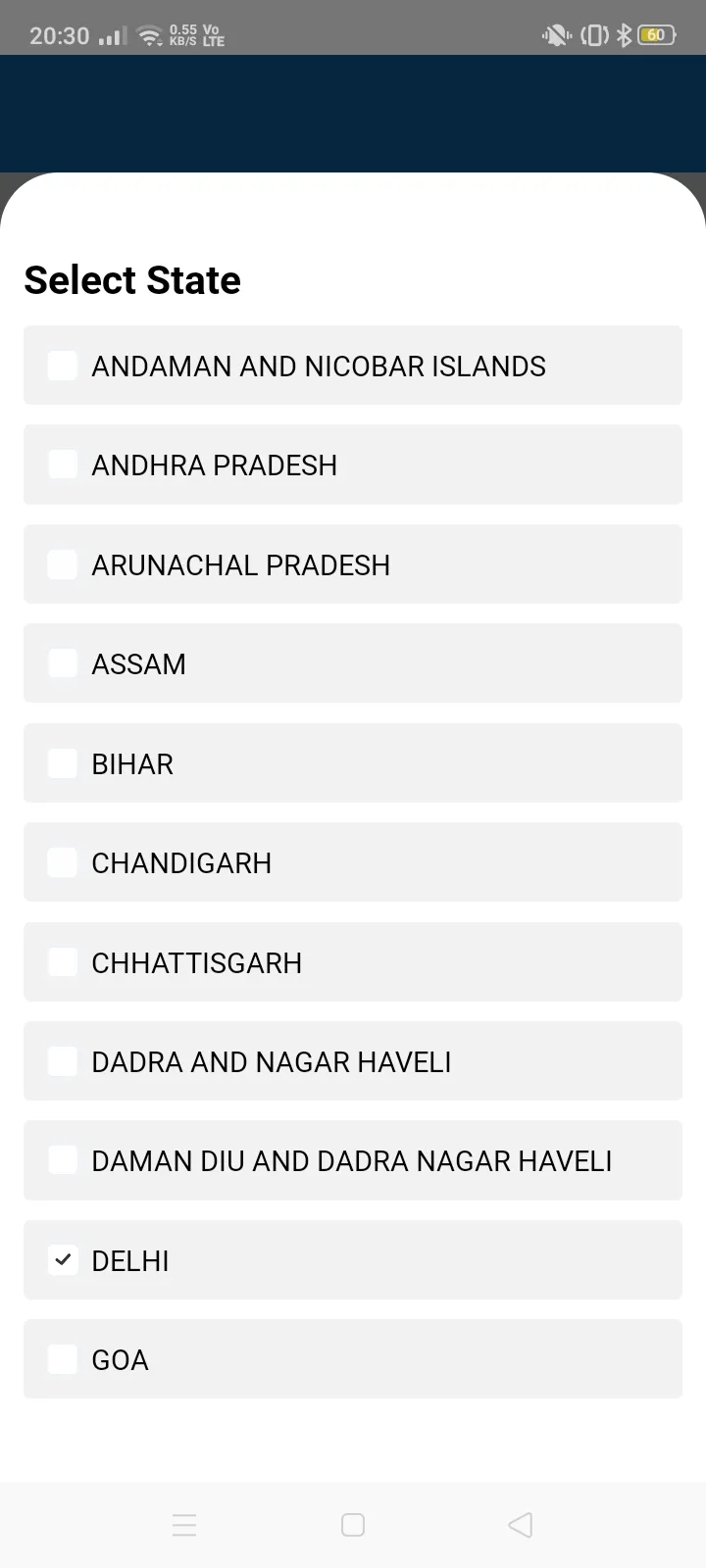Screen dimensions: 706x1568
Task: Tick the Assam checkbox
Action: (x=63, y=663)
